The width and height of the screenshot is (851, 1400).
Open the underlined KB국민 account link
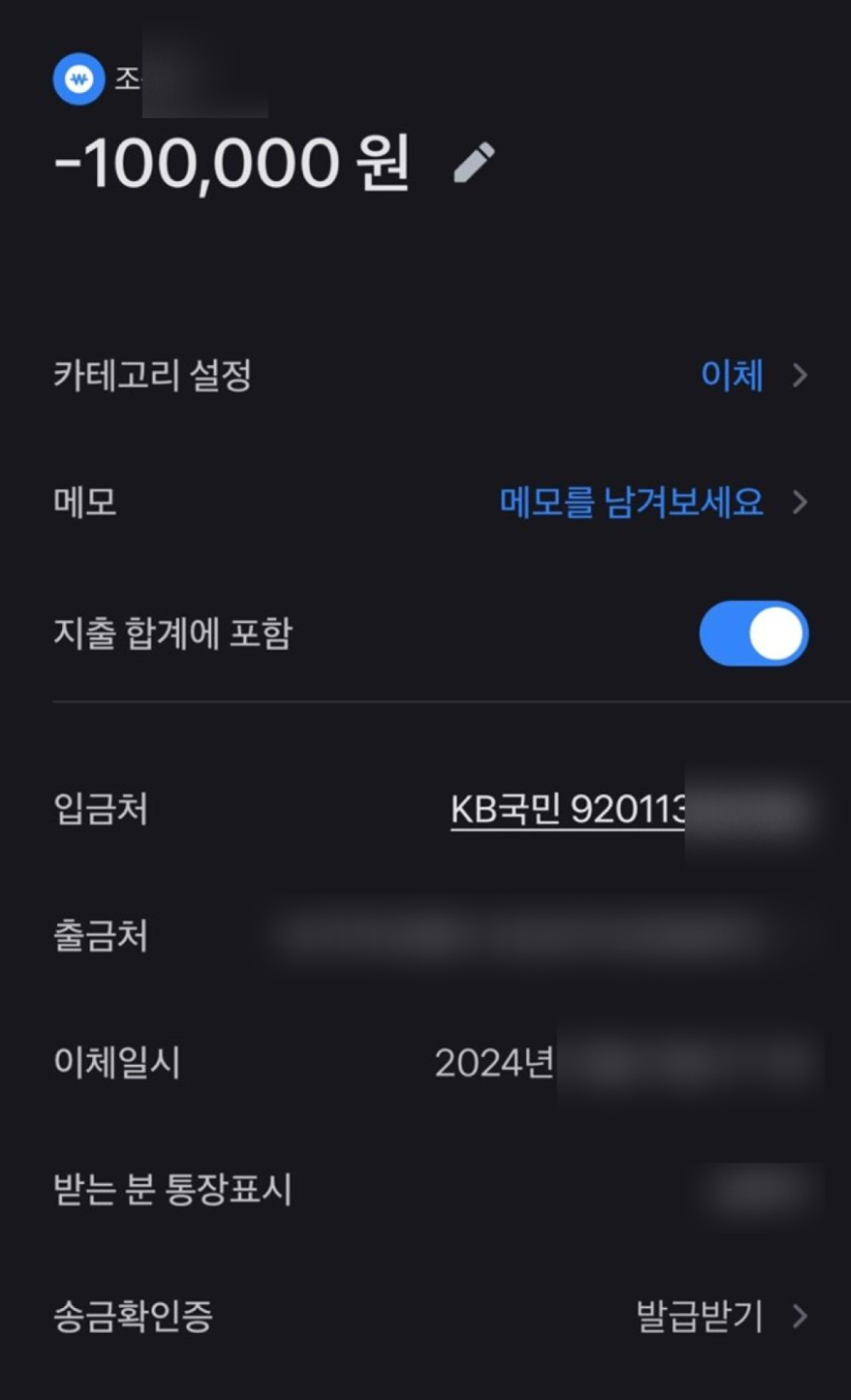(568, 810)
